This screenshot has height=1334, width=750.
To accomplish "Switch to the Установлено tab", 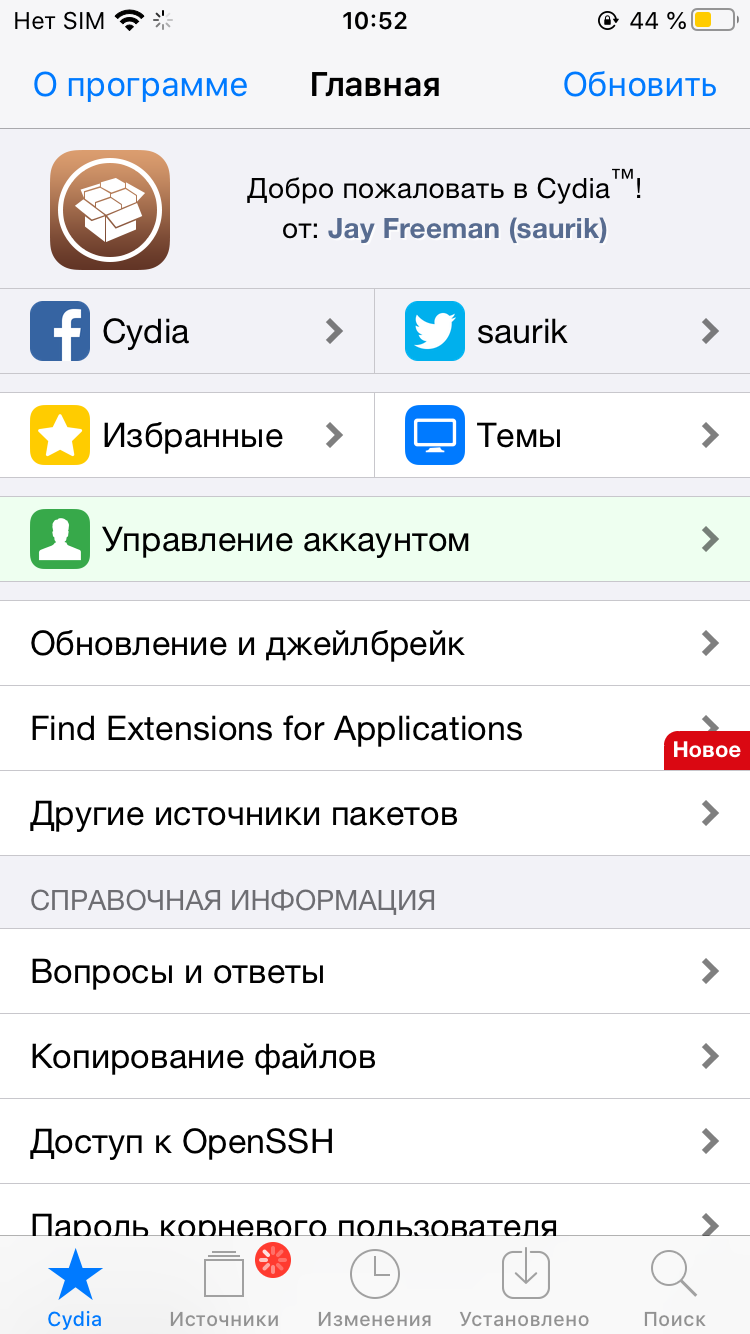I will (524, 1288).
